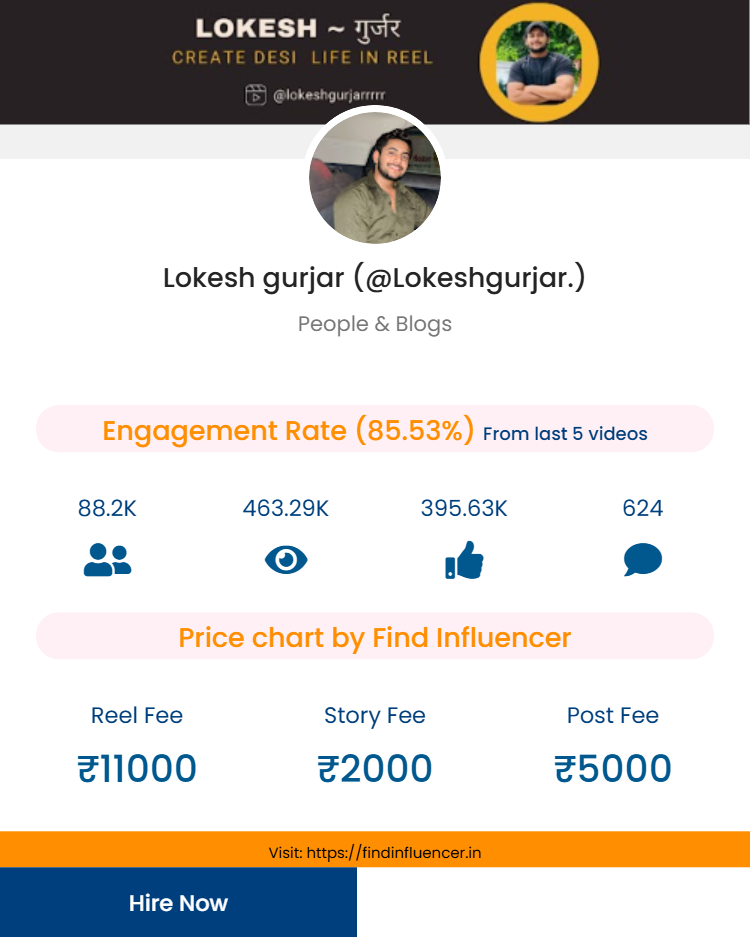
Task: Select the name Lokesh gurjar (@Lokeshgurjar.)
Action: (375, 278)
